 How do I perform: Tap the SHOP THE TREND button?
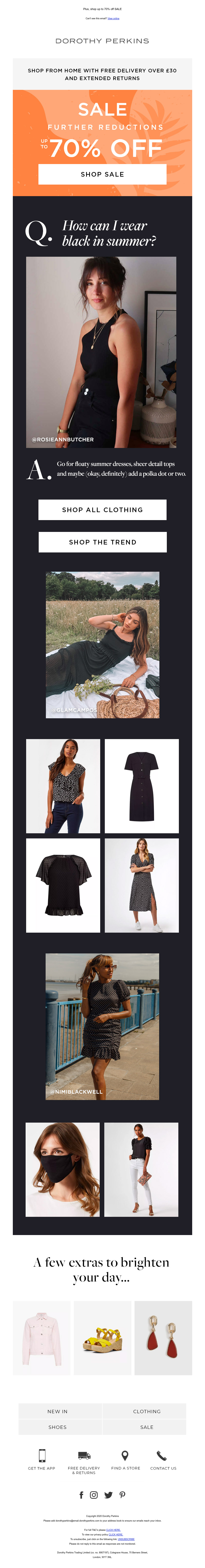(x=102, y=542)
